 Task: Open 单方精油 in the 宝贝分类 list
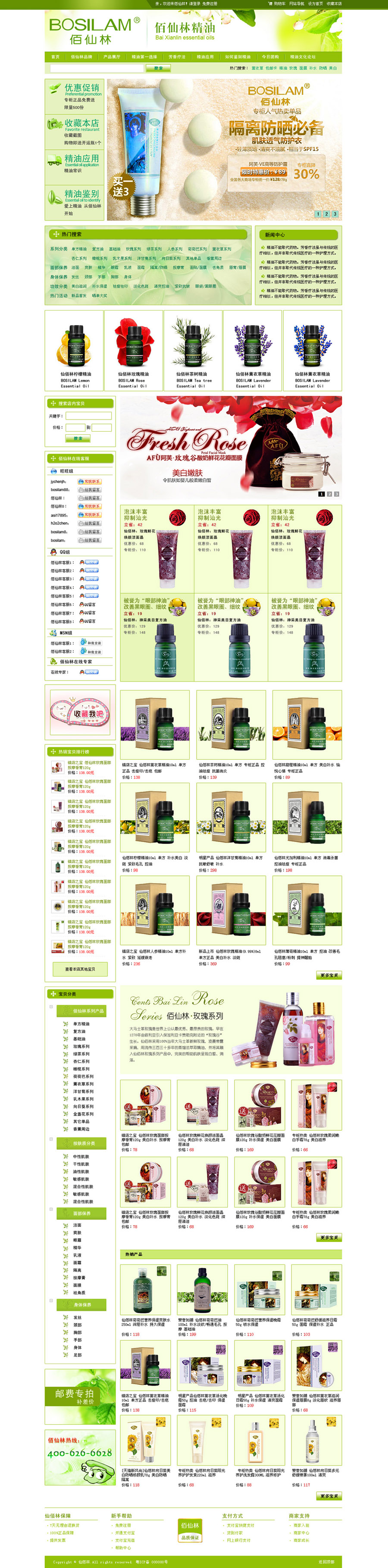81,1024
